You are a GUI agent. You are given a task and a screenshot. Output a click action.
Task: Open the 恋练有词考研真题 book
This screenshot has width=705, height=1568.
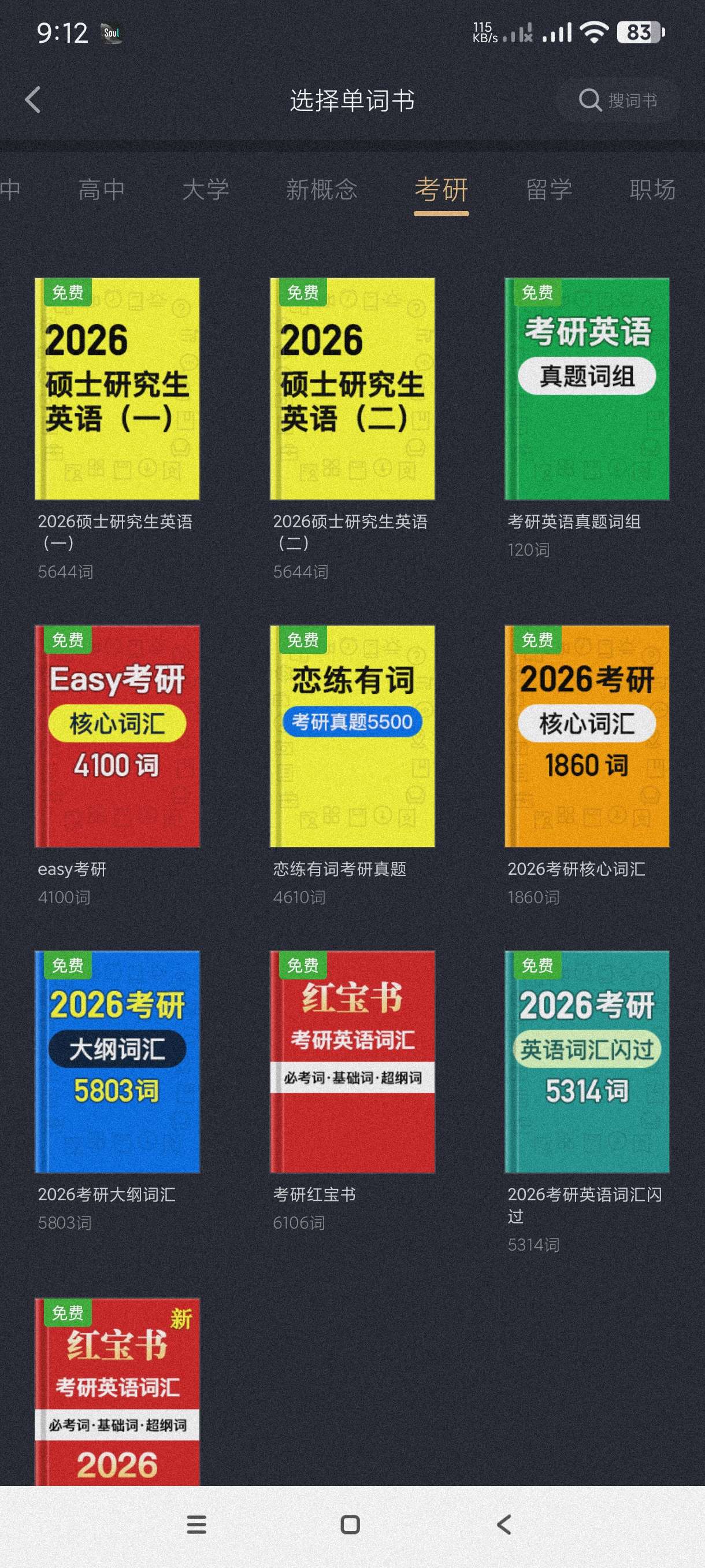(x=352, y=736)
